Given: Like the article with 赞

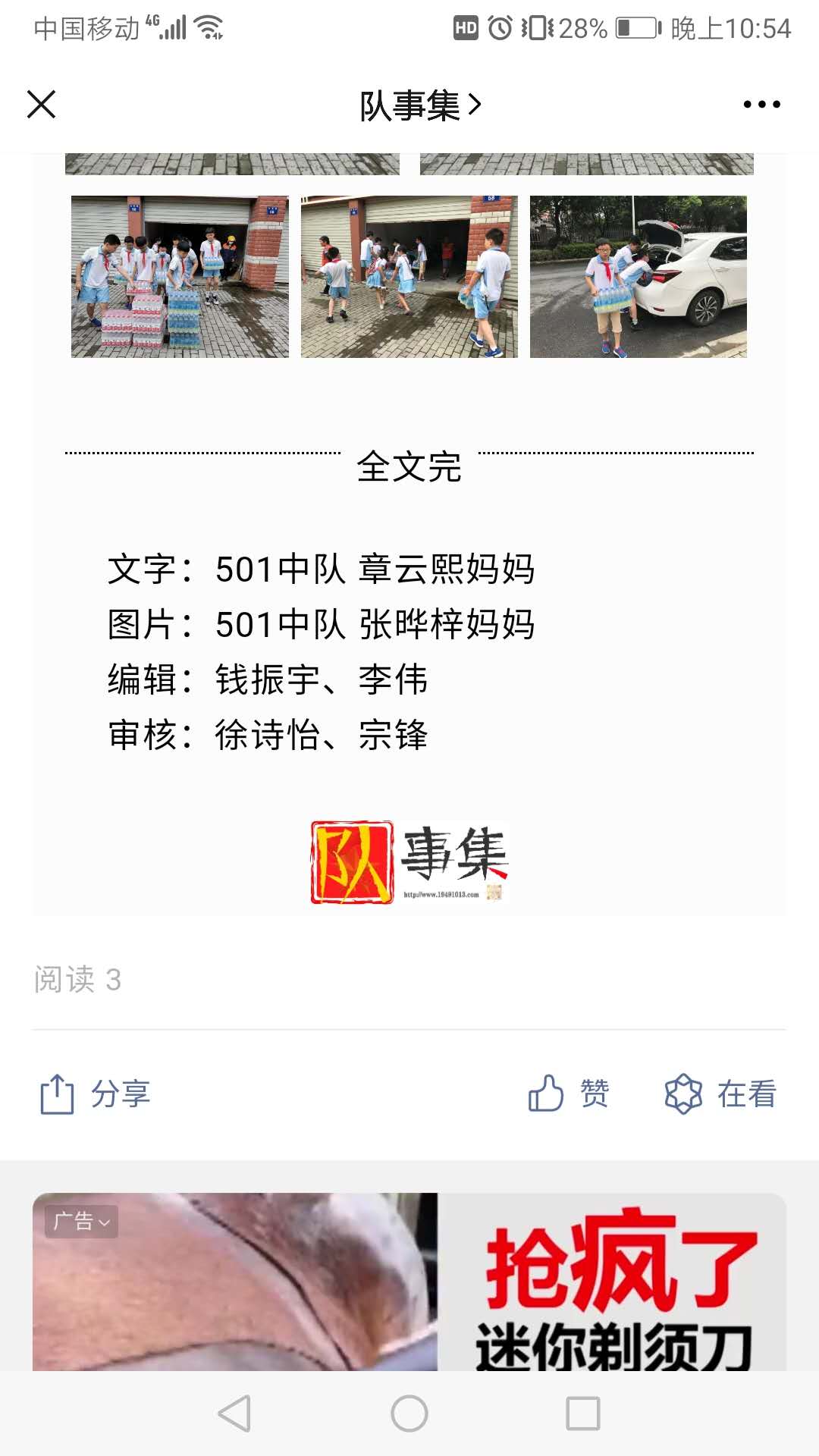Looking at the screenshot, I should (569, 1094).
